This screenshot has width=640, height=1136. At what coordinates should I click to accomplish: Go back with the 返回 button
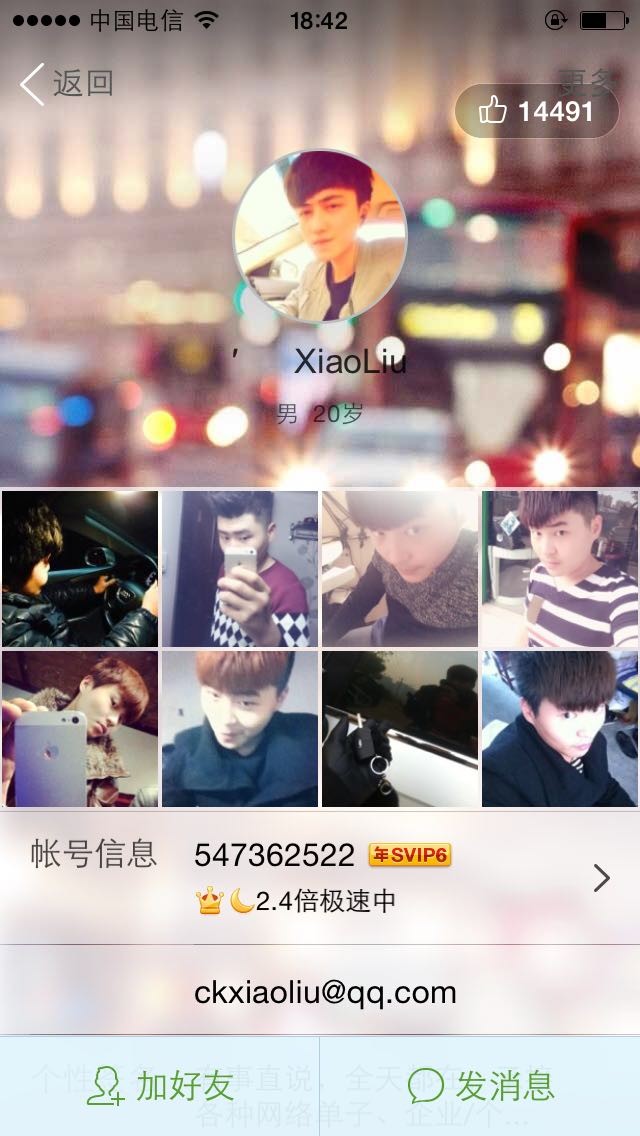click(67, 84)
